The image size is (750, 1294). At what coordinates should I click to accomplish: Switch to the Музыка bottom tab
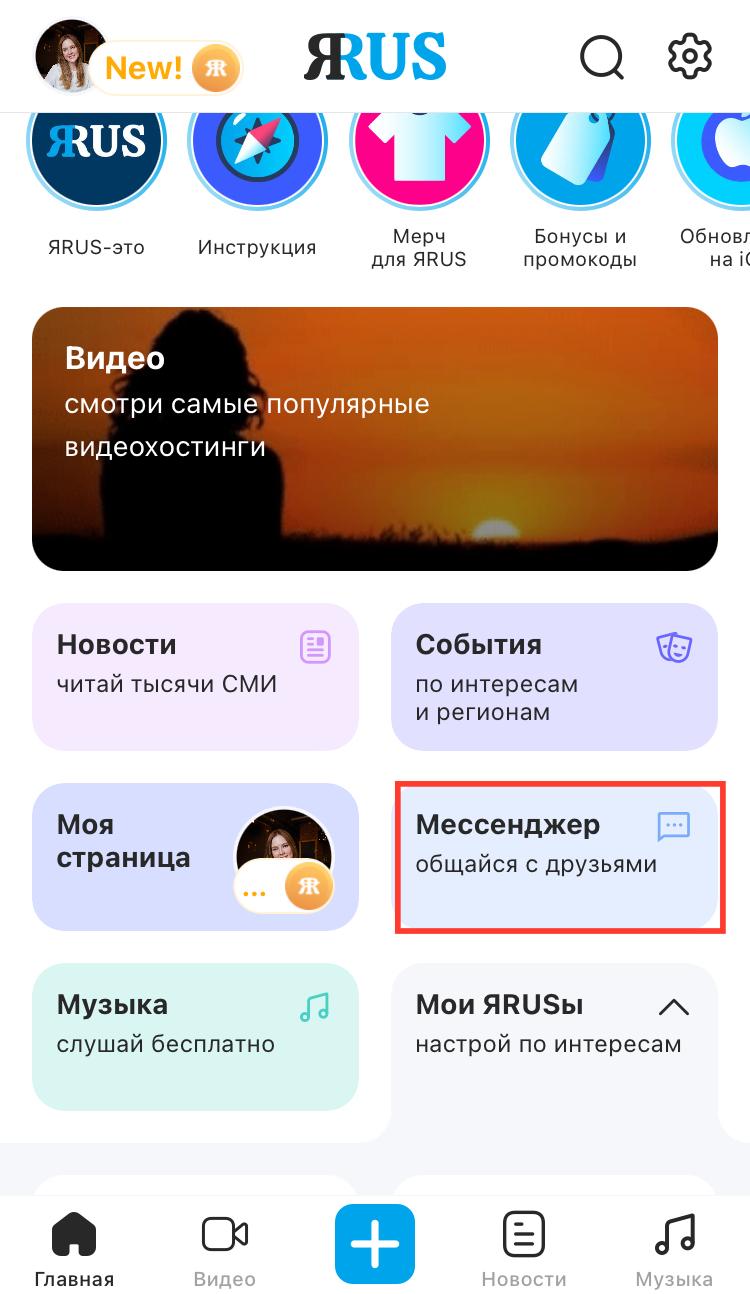pyautogui.click(x=674, y=1248)
